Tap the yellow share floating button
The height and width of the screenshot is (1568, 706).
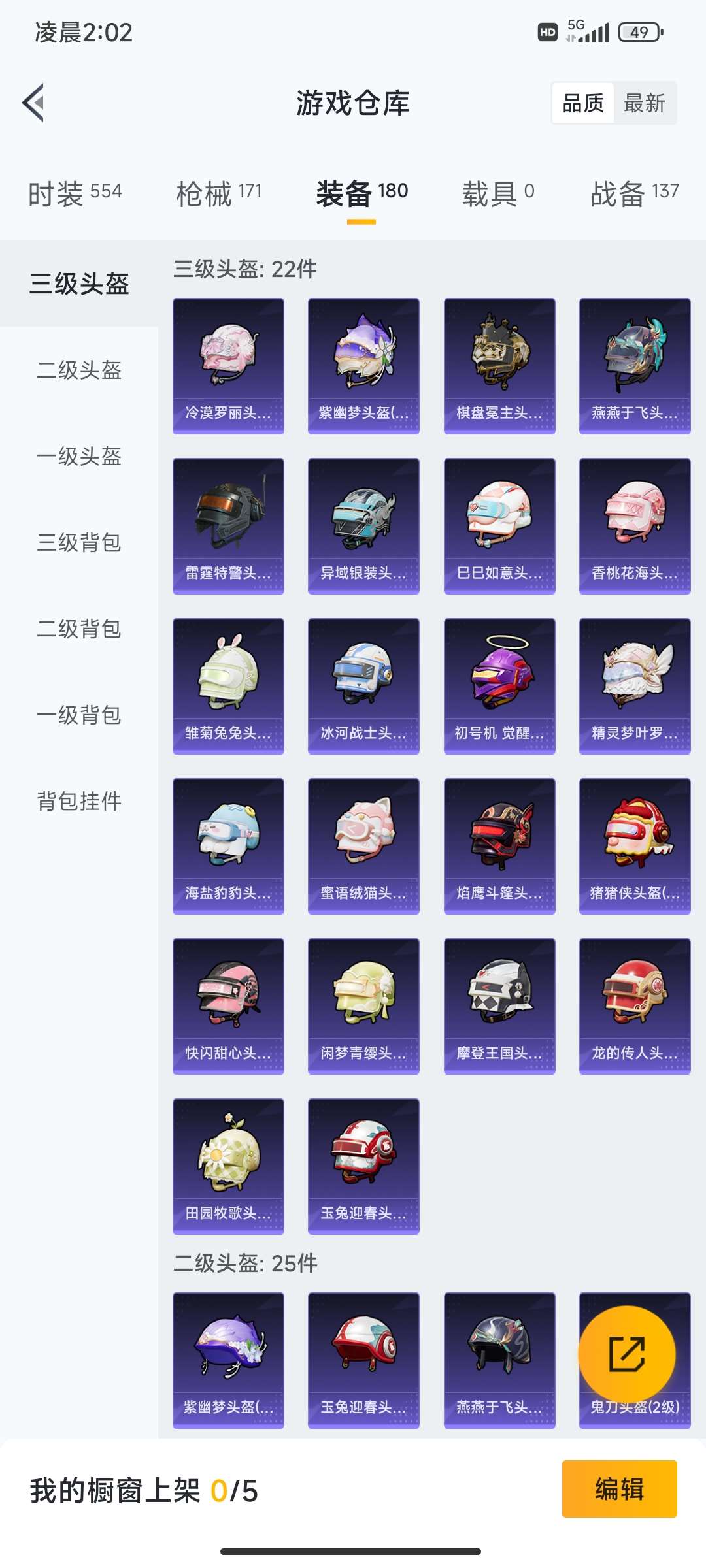click(x=627, y=1354)
